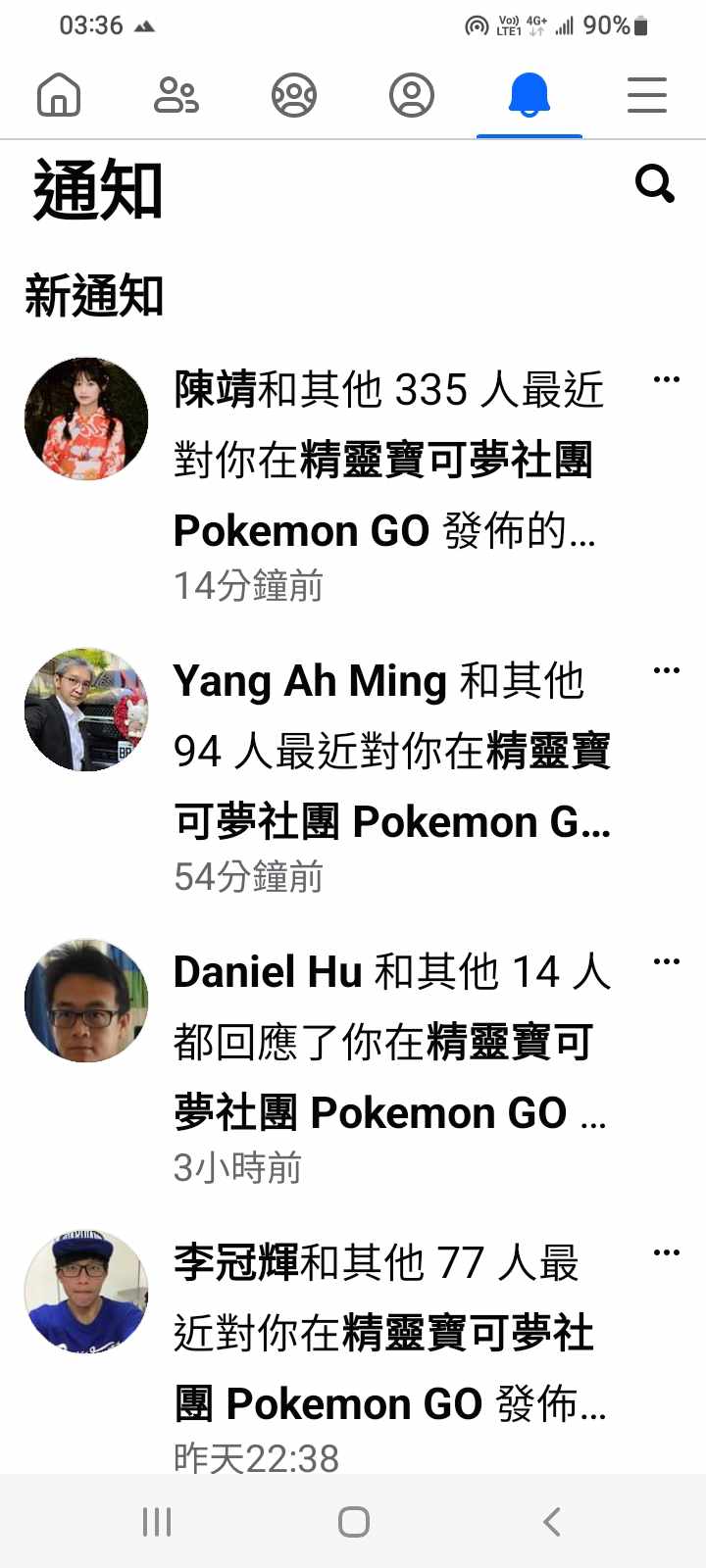Open recent apps from navigation bar

tap(157, 1522)
